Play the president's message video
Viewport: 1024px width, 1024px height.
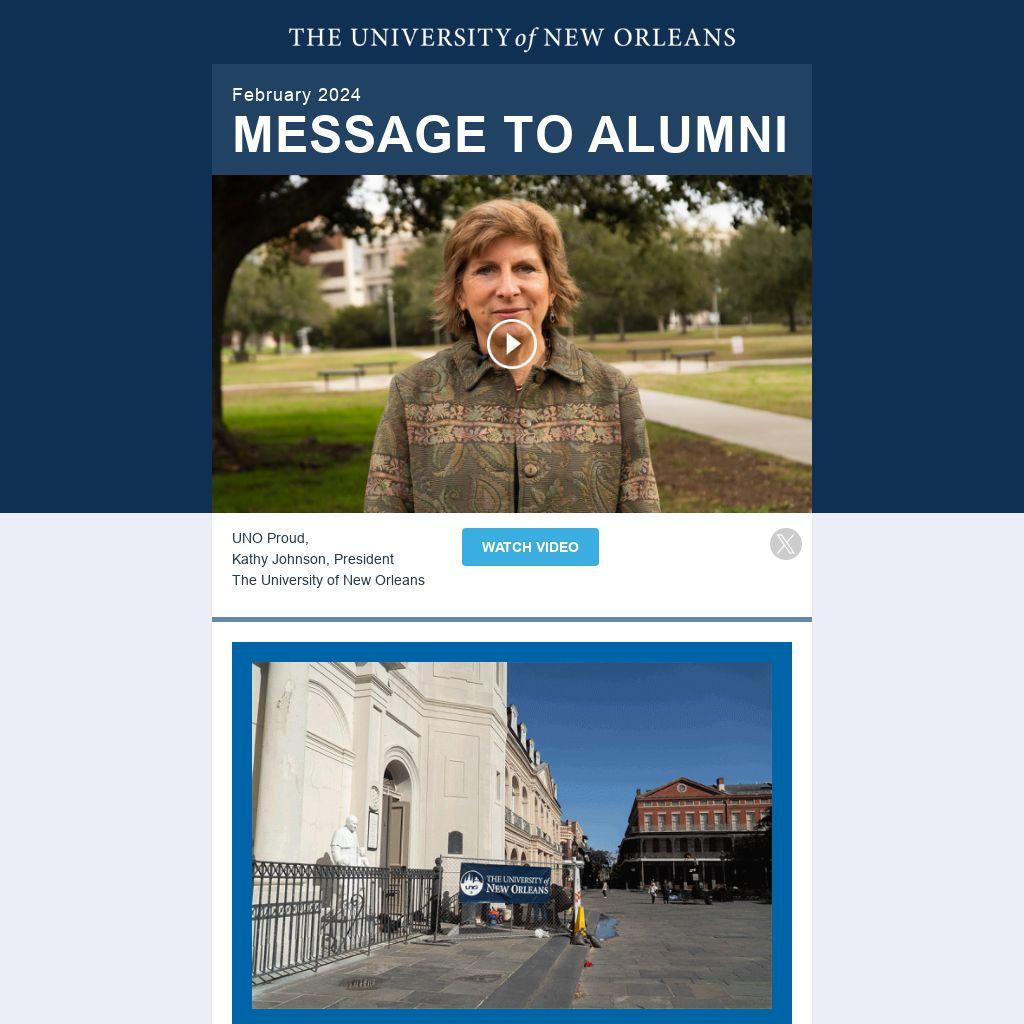click(512, 344)
